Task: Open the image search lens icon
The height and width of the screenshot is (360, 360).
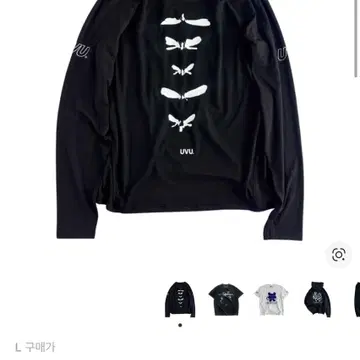Action: click(338, 255)
